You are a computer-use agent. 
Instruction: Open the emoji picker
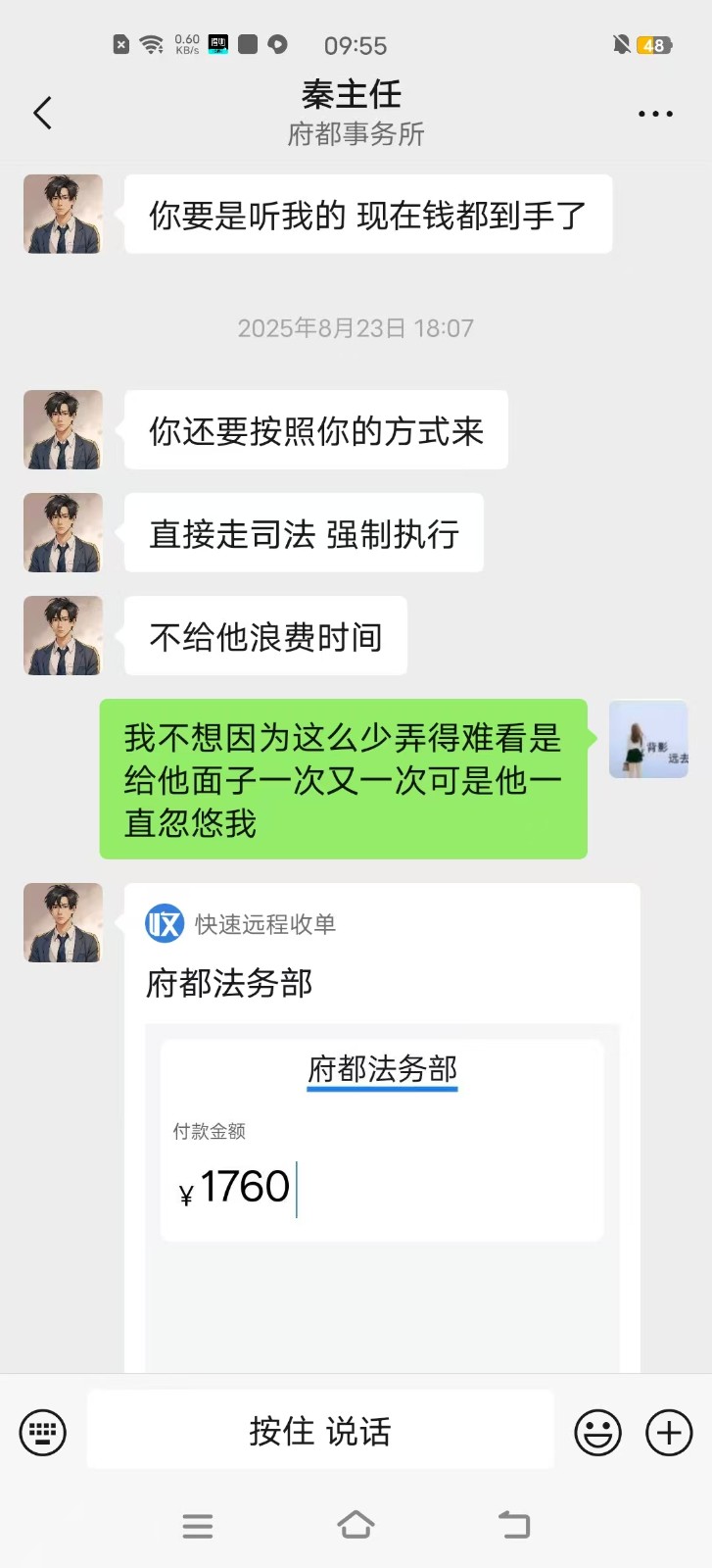click(x=597, y=1432)
